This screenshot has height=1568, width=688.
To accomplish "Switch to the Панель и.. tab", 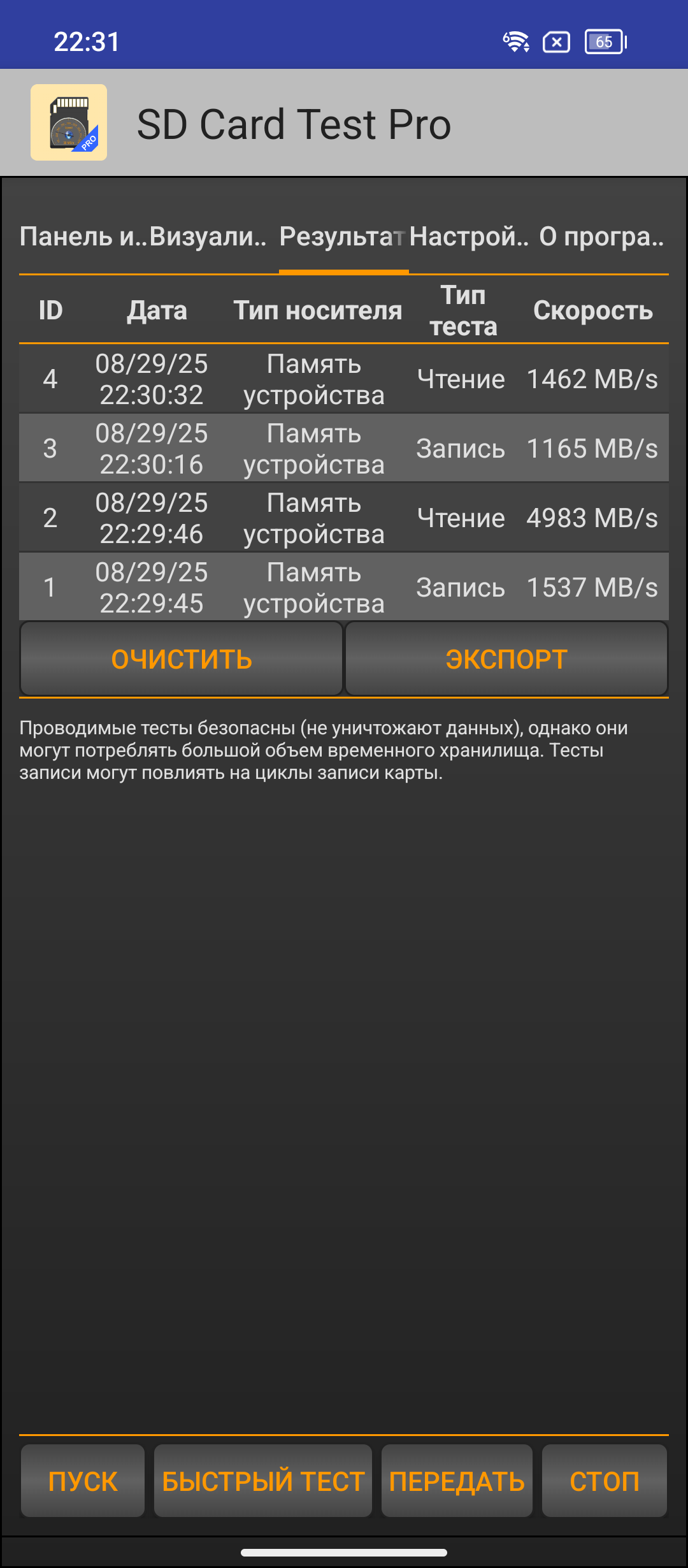I will [x=83, y=237].
